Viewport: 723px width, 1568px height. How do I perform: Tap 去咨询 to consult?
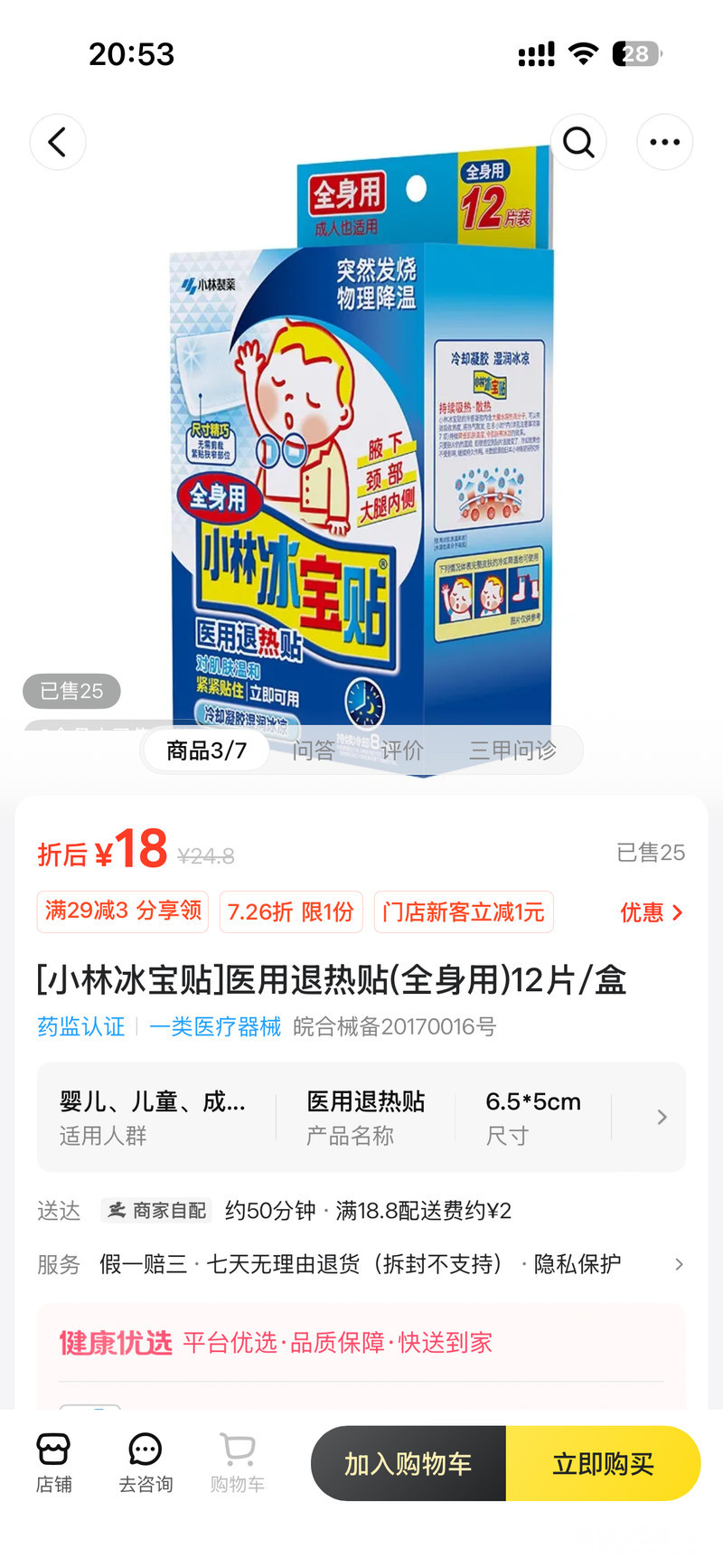146,1462
